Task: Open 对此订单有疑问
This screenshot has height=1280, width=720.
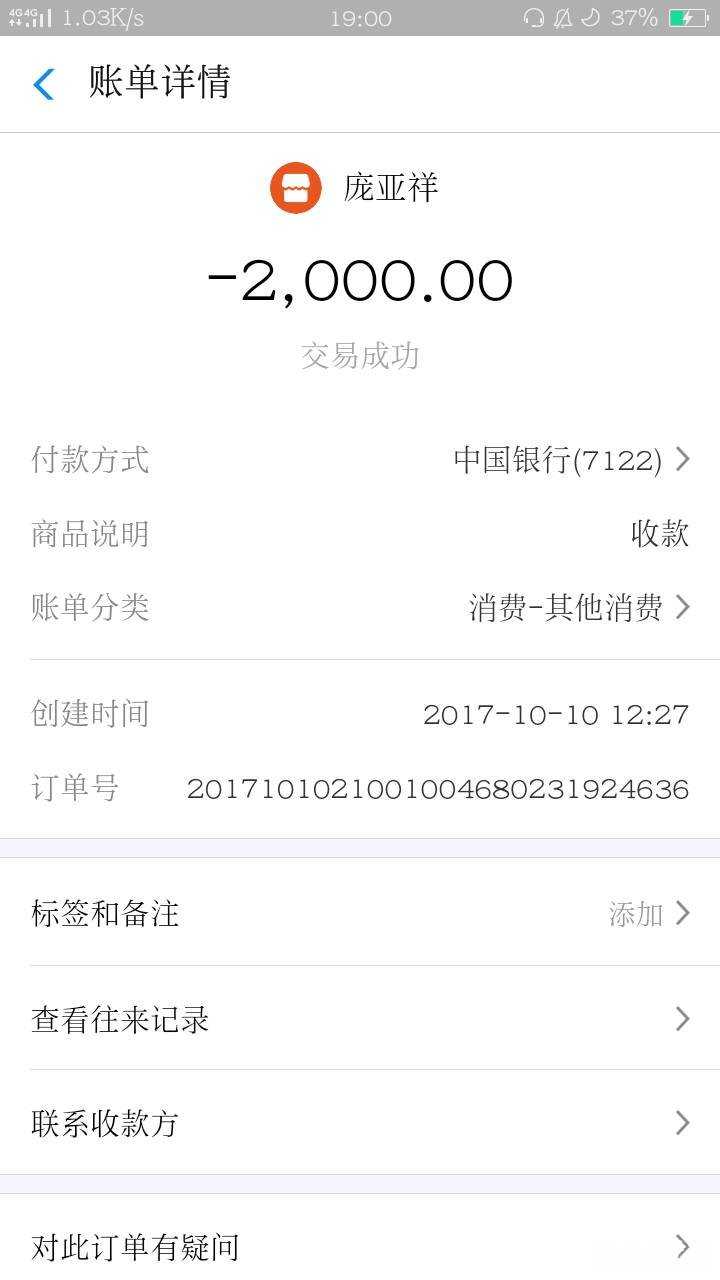Action: [x=360, y=1246]
